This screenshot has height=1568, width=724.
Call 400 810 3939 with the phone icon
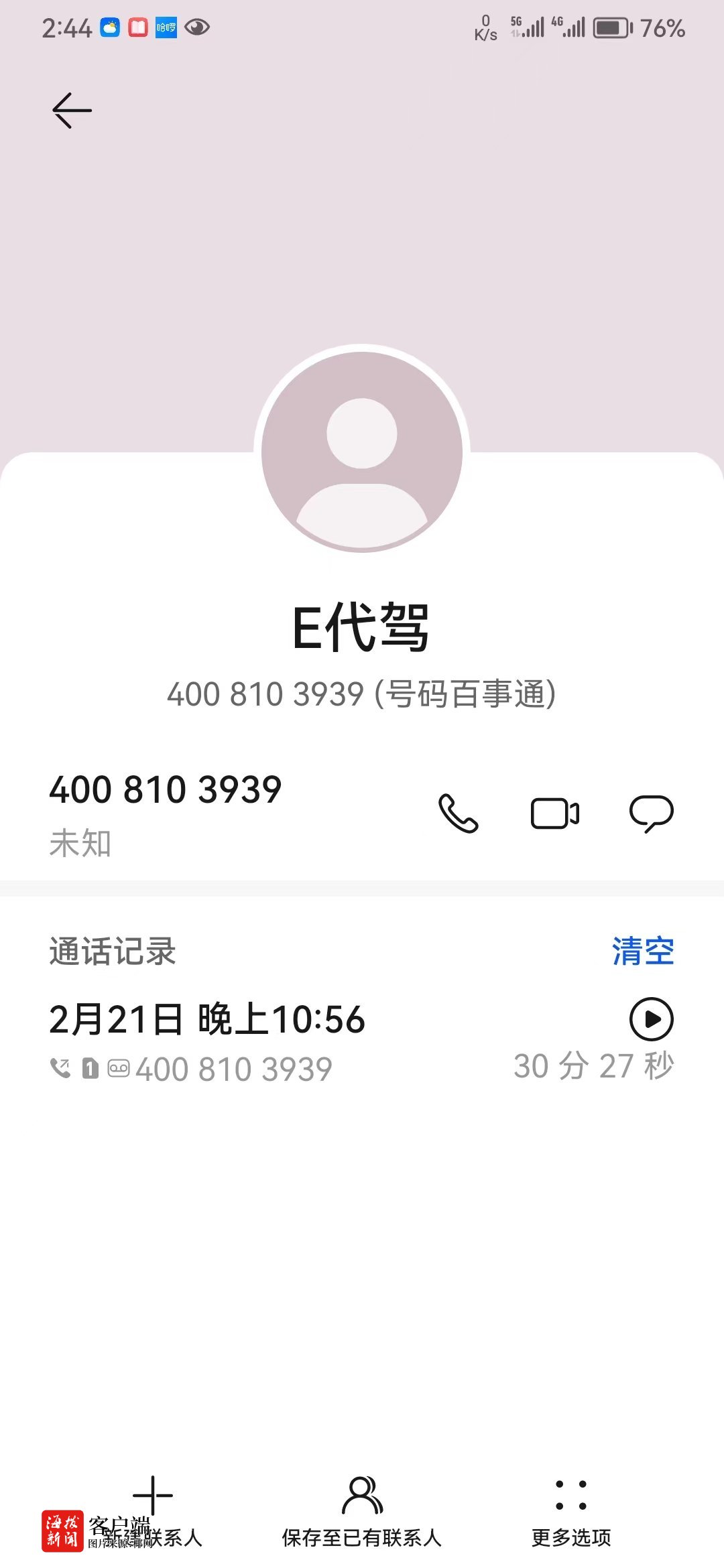(458, 813)
